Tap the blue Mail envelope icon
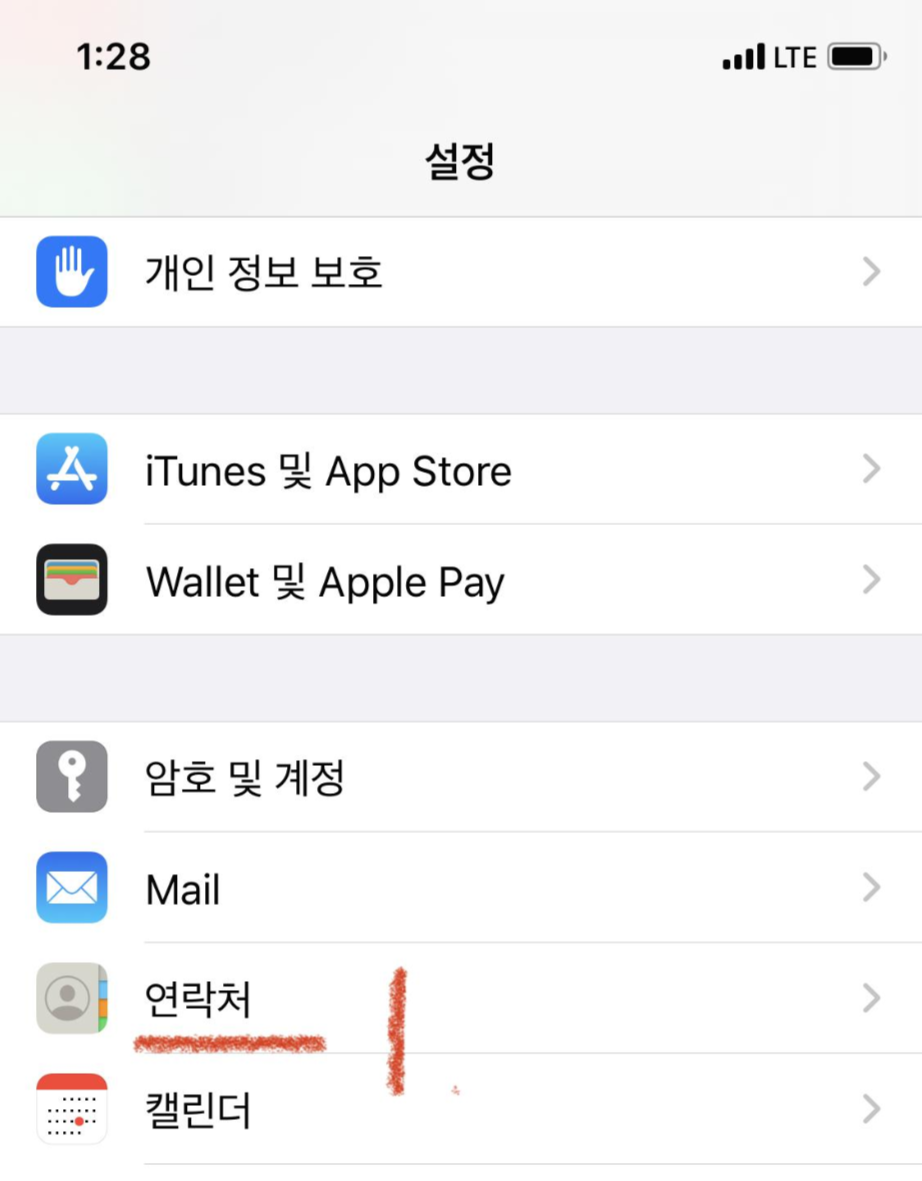This screenshot has width=922, height=1181. pyautogui.click(x=70, y=888)
